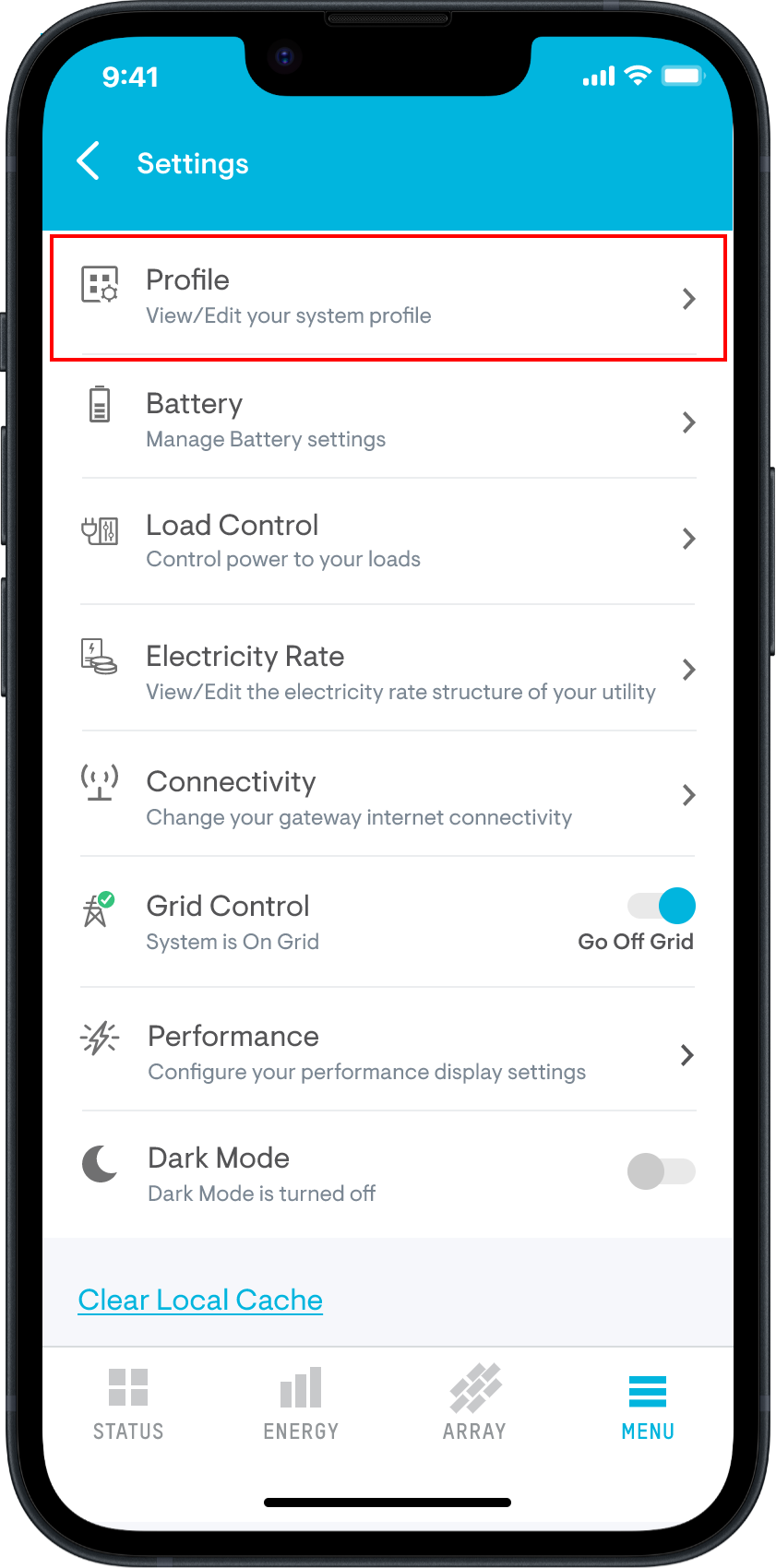
Task: Open Electricity Rate settings
Action: tap(388, 671)
